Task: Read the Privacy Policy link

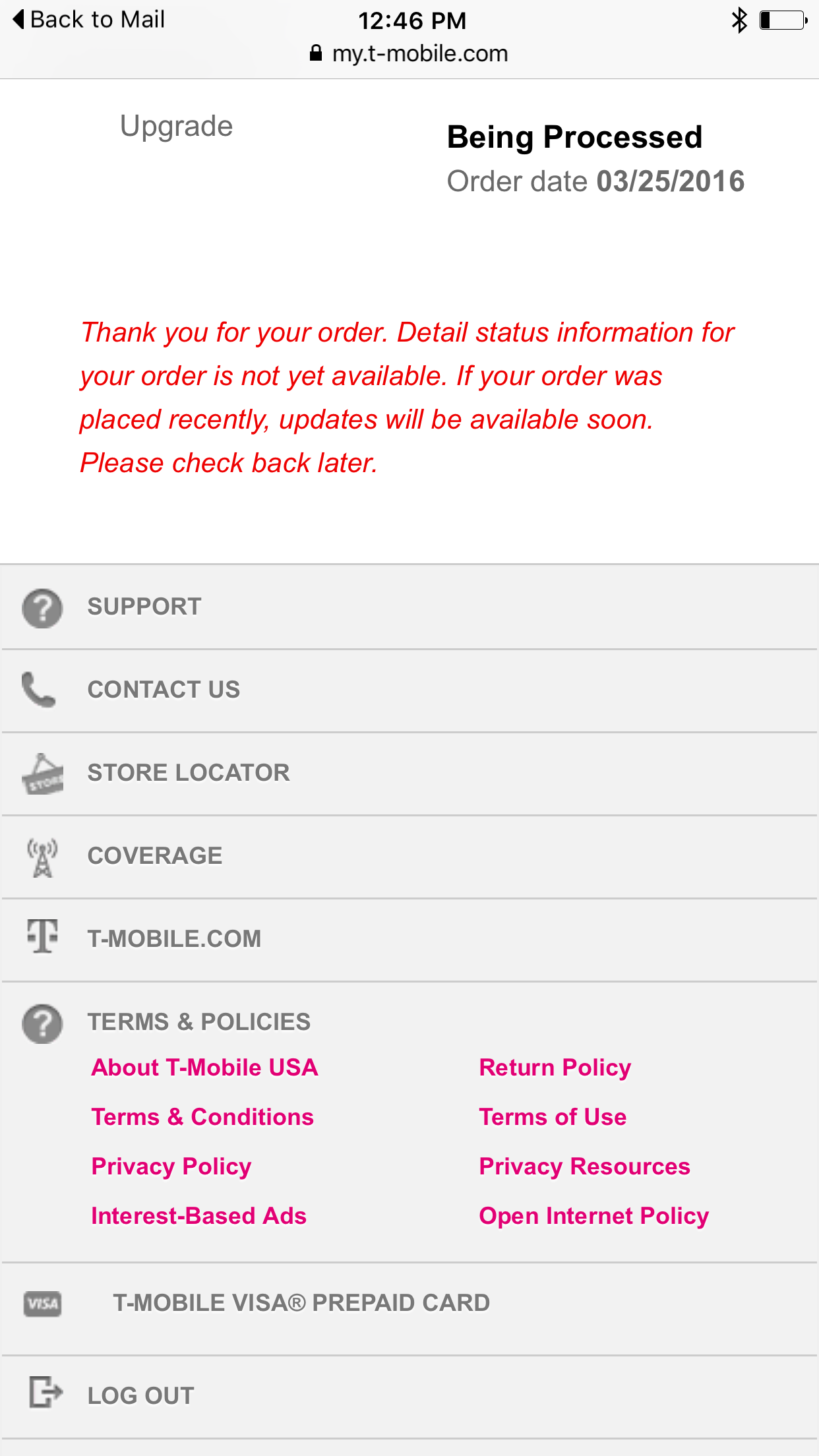Action: point(171,1167)
